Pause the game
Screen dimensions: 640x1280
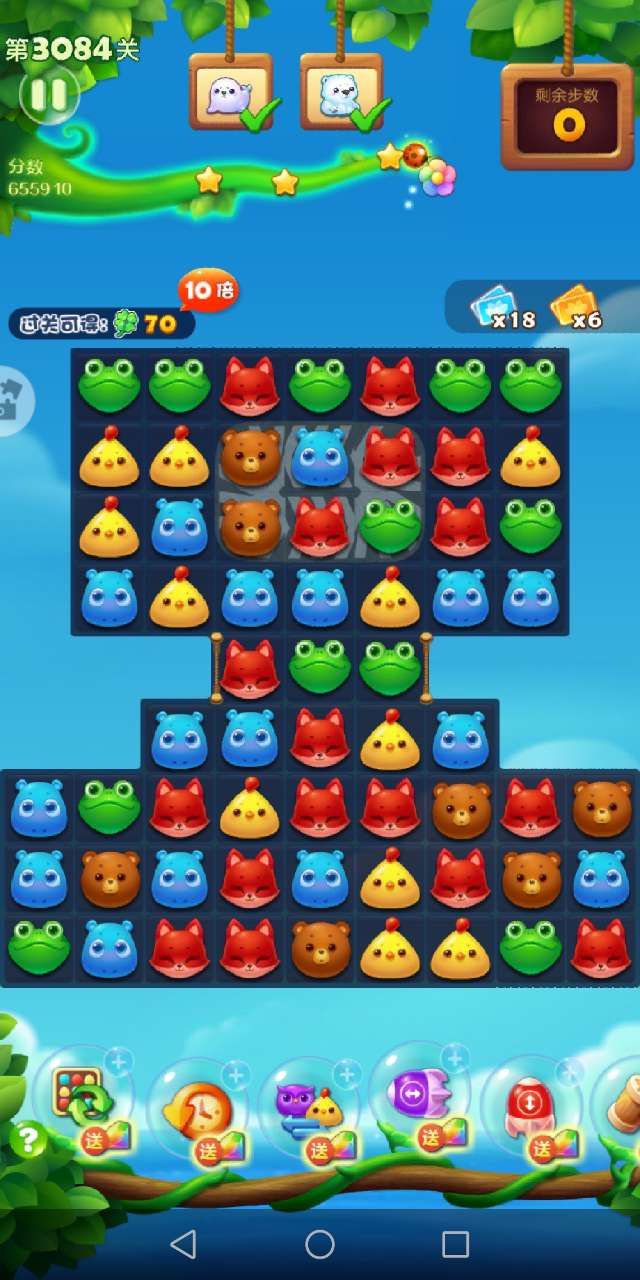(x=48, y=95)
